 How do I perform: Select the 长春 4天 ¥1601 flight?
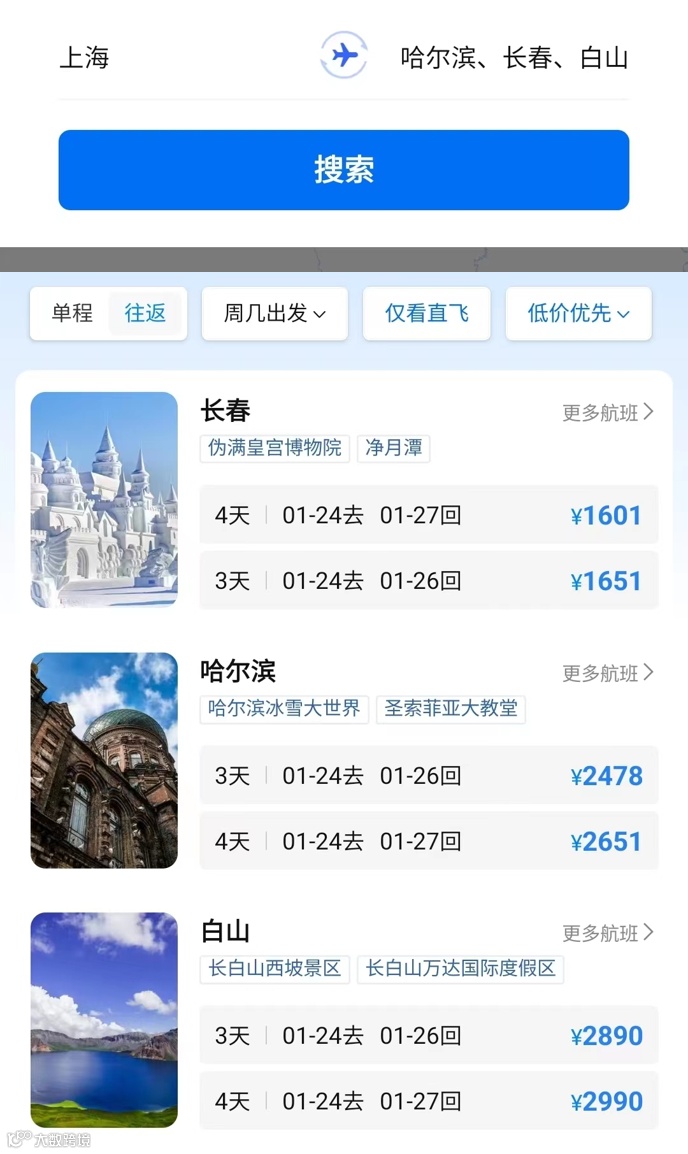[x=429, y=516]
